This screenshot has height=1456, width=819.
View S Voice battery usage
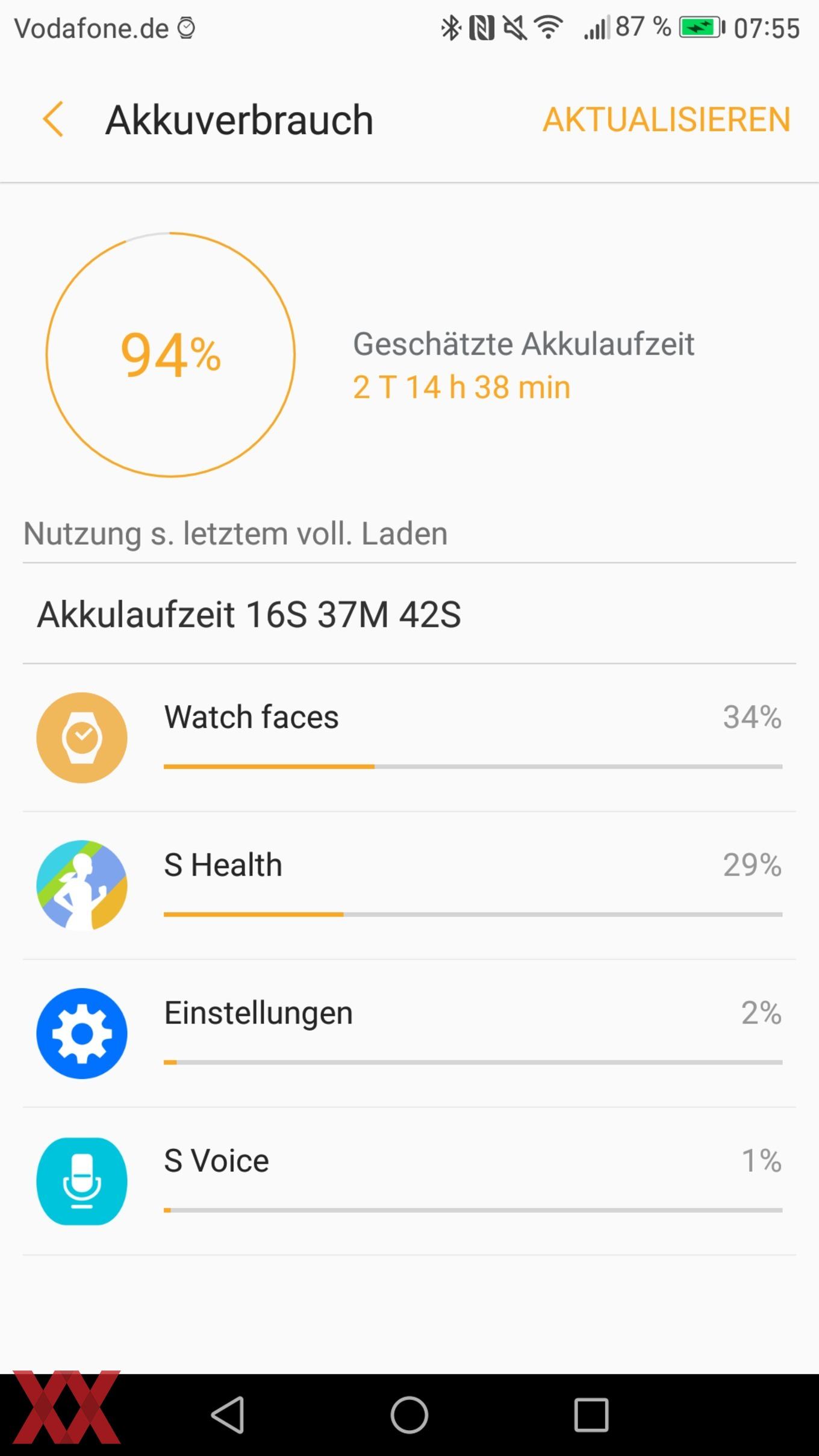(x=409, y=1181)
